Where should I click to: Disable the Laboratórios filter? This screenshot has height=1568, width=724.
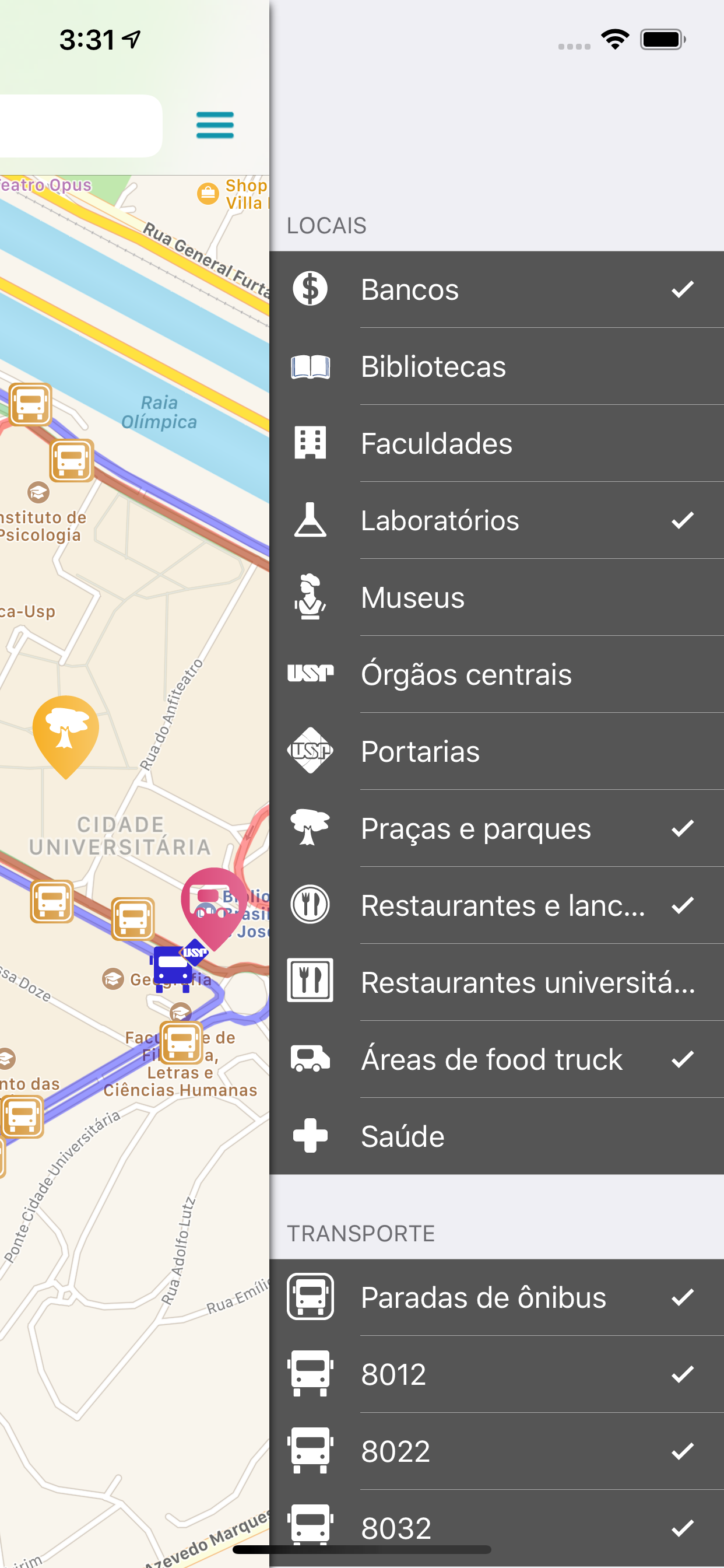(497, 520)
